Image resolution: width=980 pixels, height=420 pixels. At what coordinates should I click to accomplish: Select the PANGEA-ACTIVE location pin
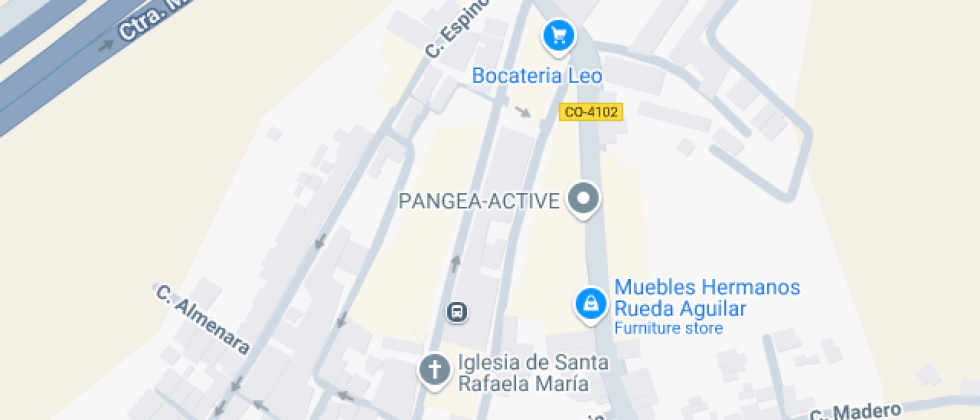coord(582,199)
